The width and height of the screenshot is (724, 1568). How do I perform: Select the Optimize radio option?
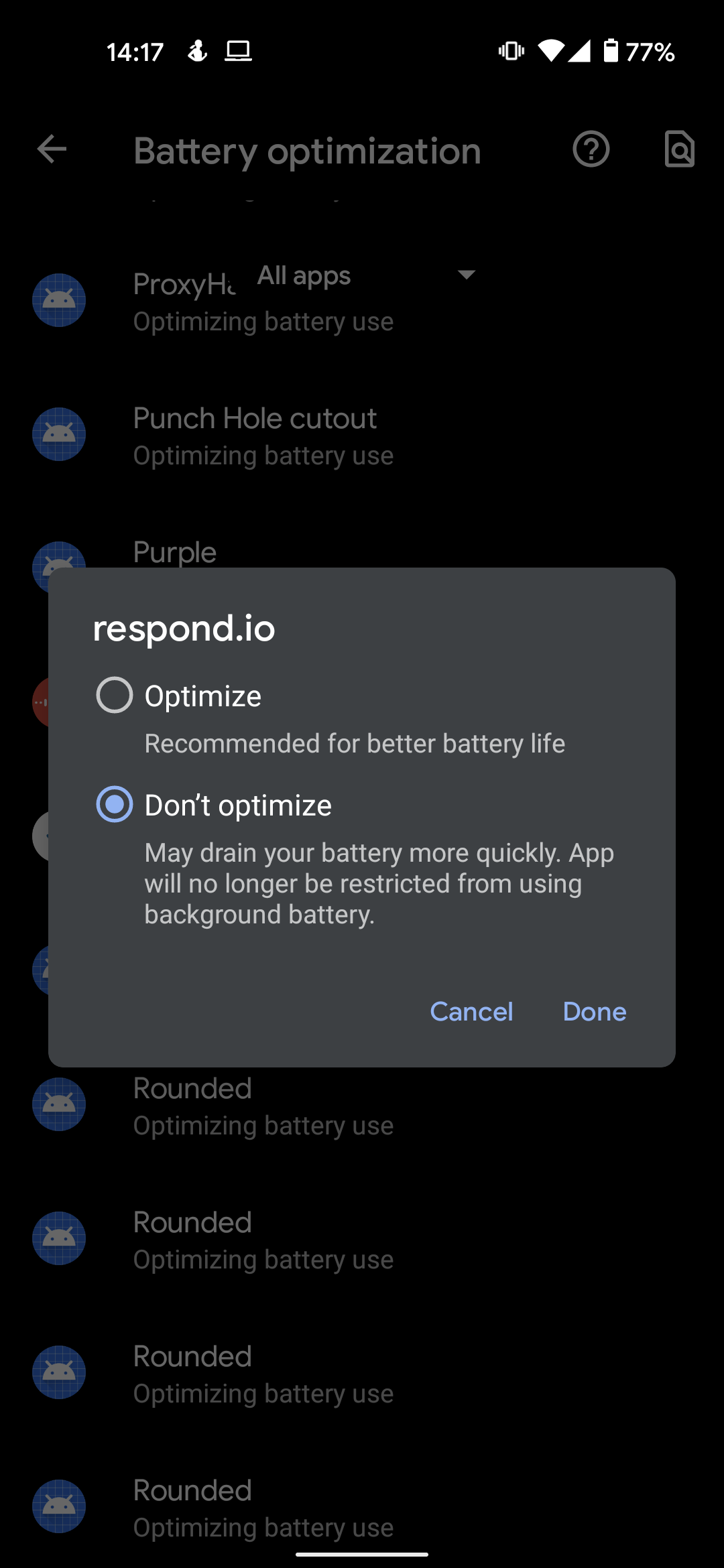click(x=115, y=695)
